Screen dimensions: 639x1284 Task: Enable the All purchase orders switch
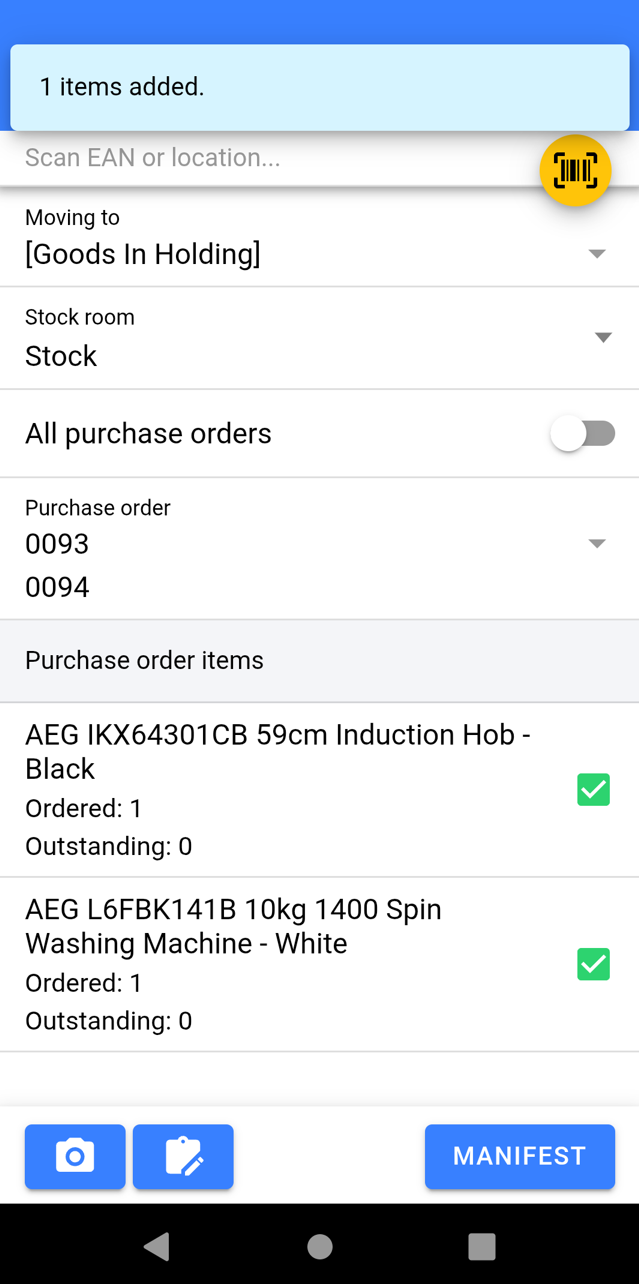585,434
